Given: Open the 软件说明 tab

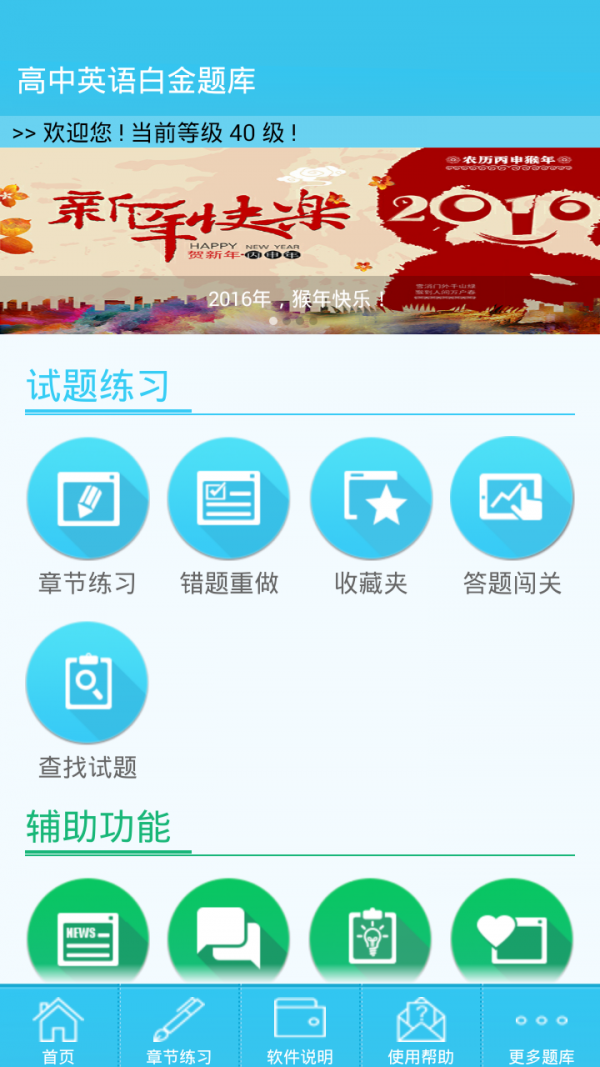Looking at the screenshot, I should [x=300, y=1028].
